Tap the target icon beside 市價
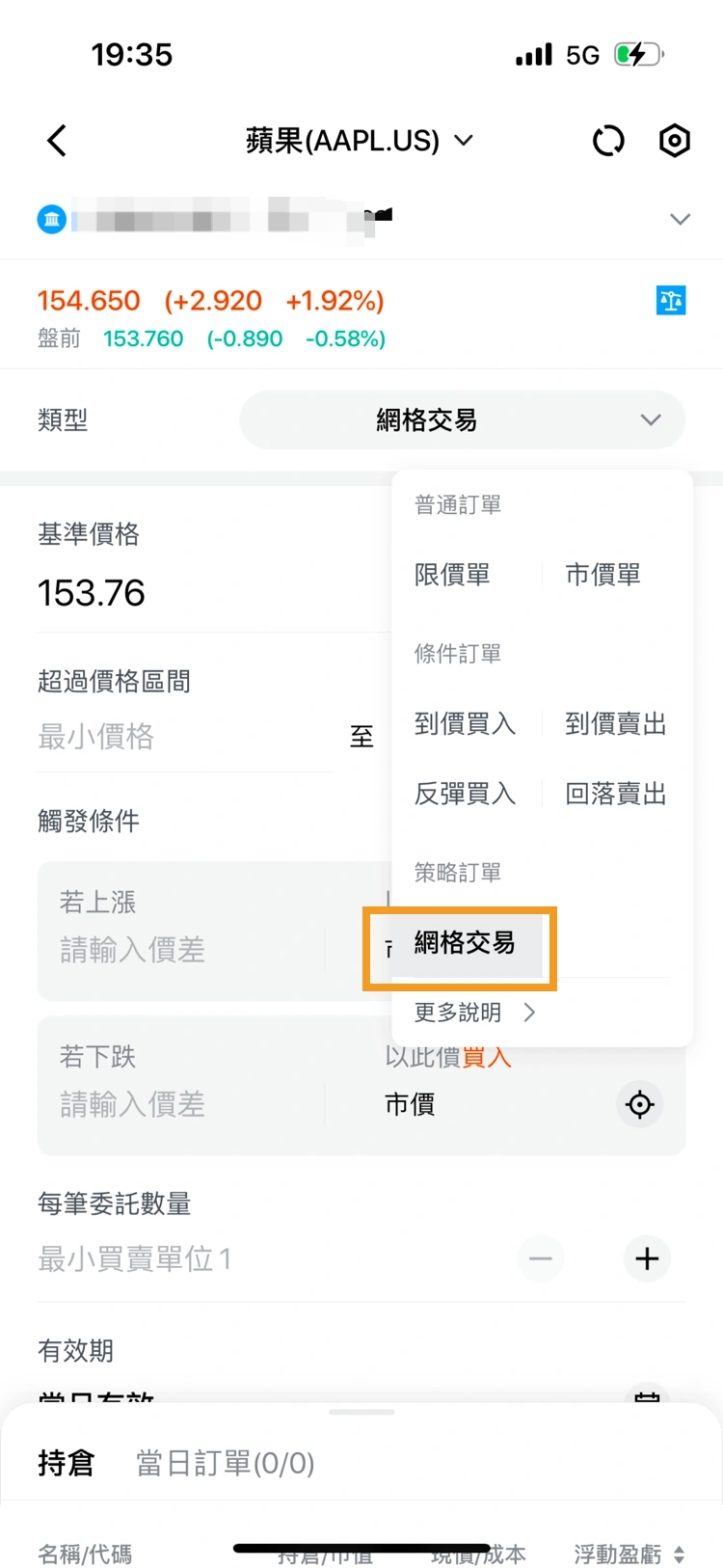Viewport: 723px width, 1568px height. 640,1104
